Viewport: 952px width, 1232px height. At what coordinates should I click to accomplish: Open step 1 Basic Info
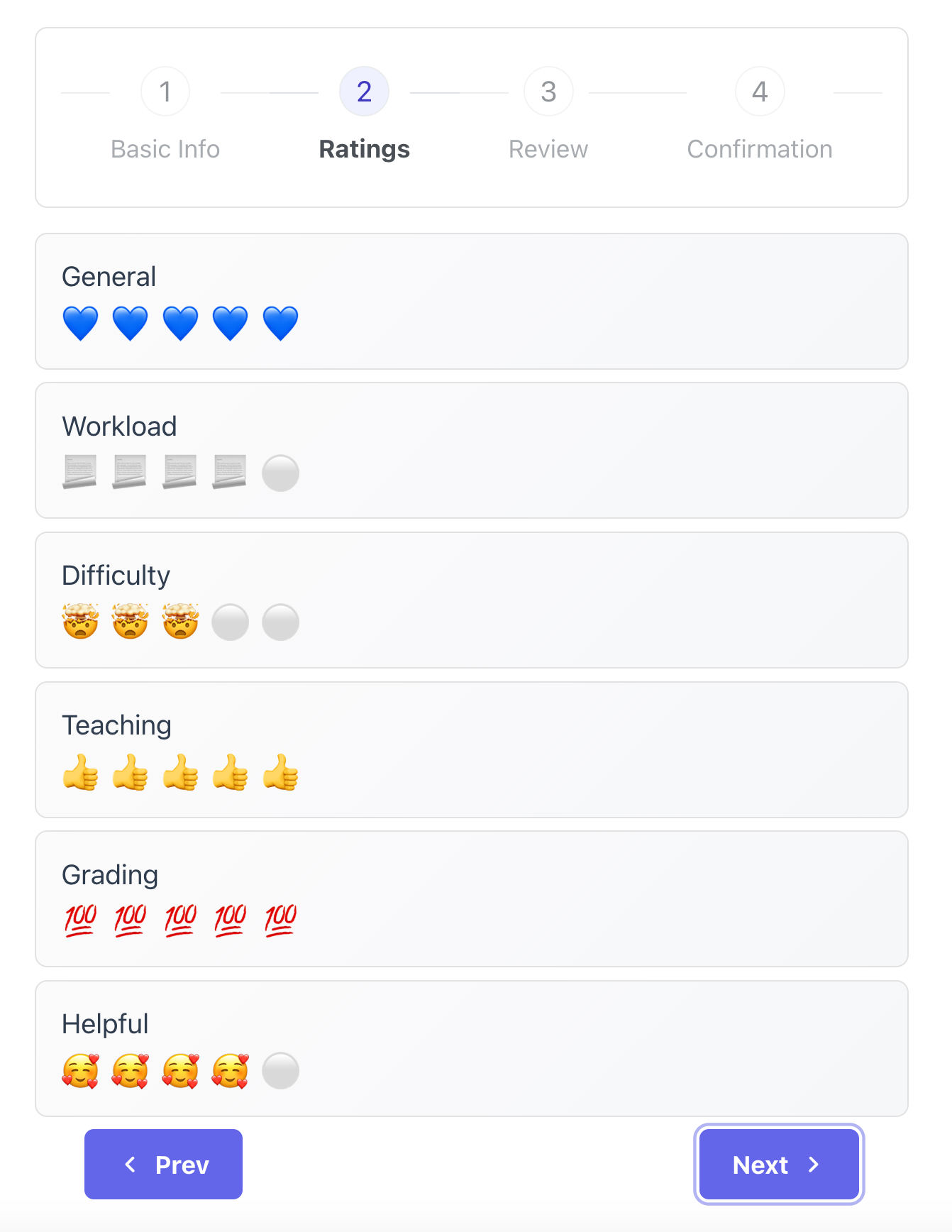pos(165,92)
